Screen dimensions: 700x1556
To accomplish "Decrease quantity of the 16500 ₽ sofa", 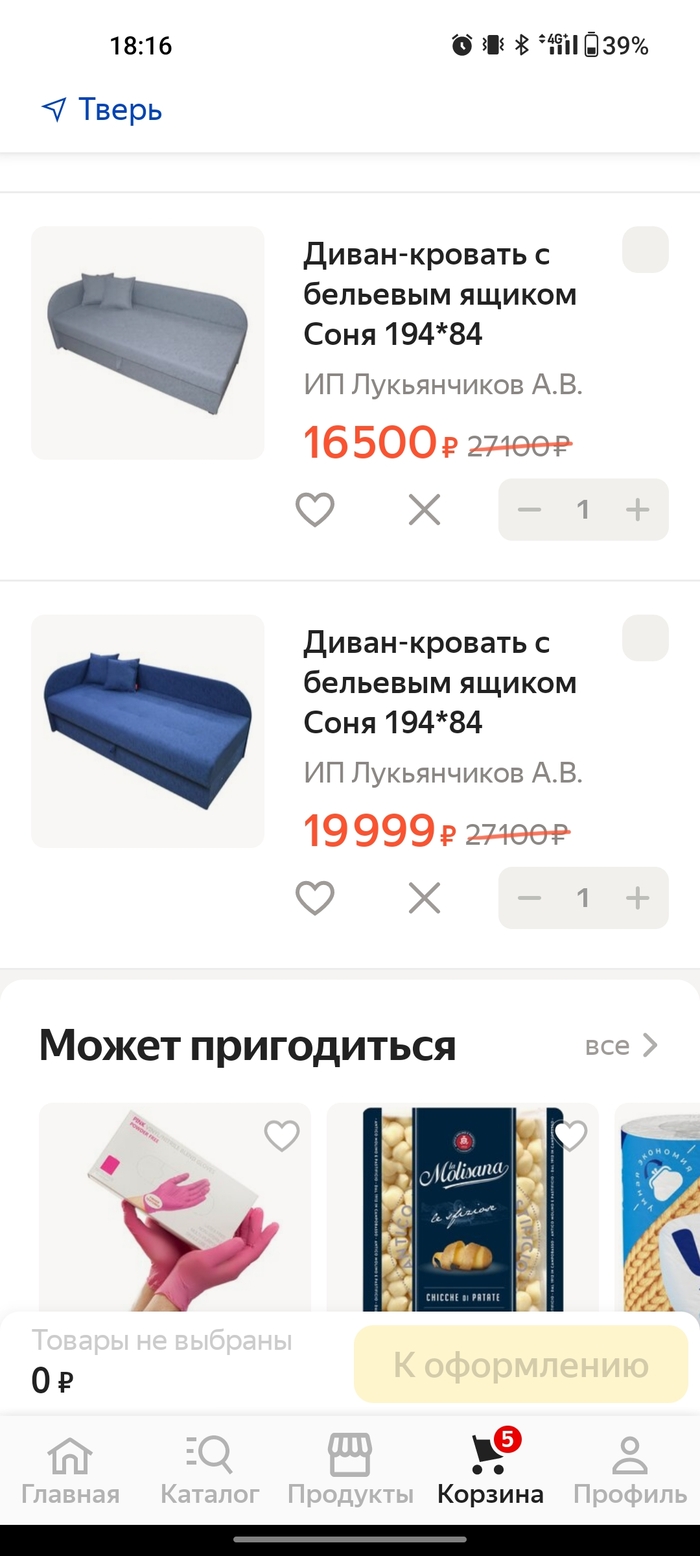I will click(x=529, y=510).
